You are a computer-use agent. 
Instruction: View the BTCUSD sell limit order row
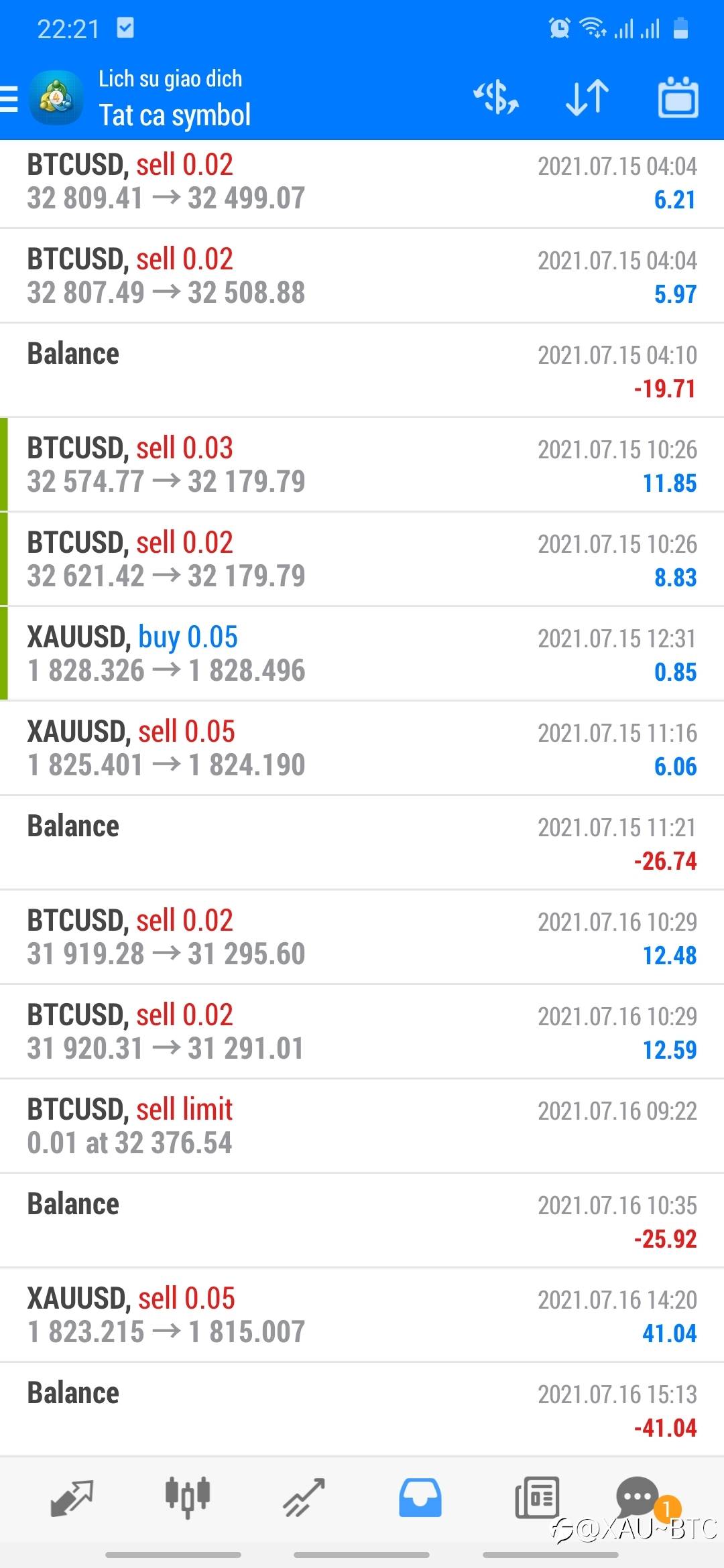[x=362, y=1126]
